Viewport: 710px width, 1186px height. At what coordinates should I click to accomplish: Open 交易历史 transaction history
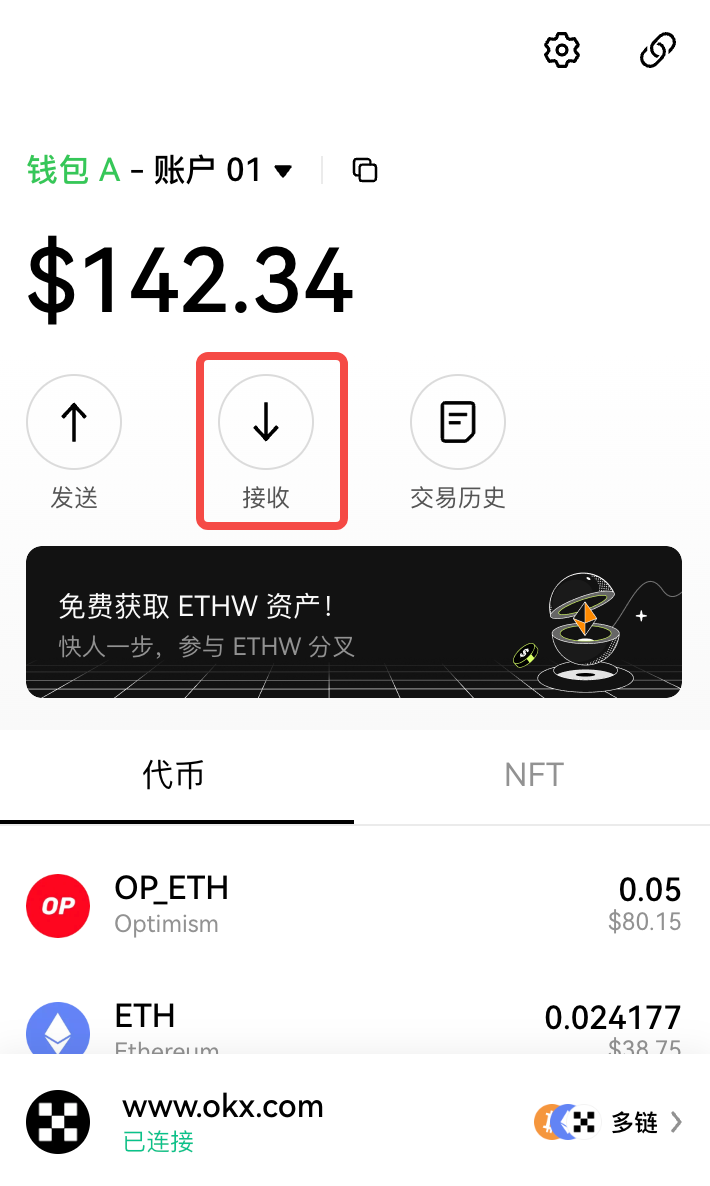tap(458, 423)
